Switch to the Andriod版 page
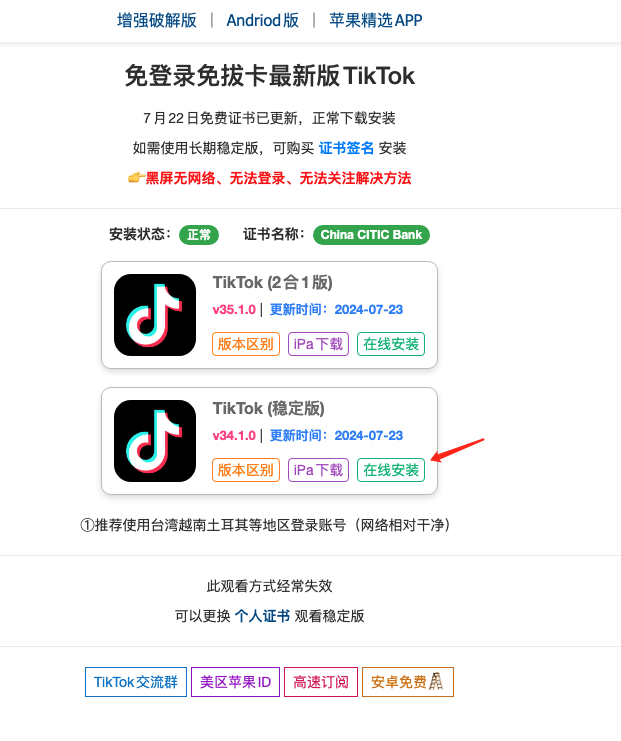621x741 pixels. point(262,20)
